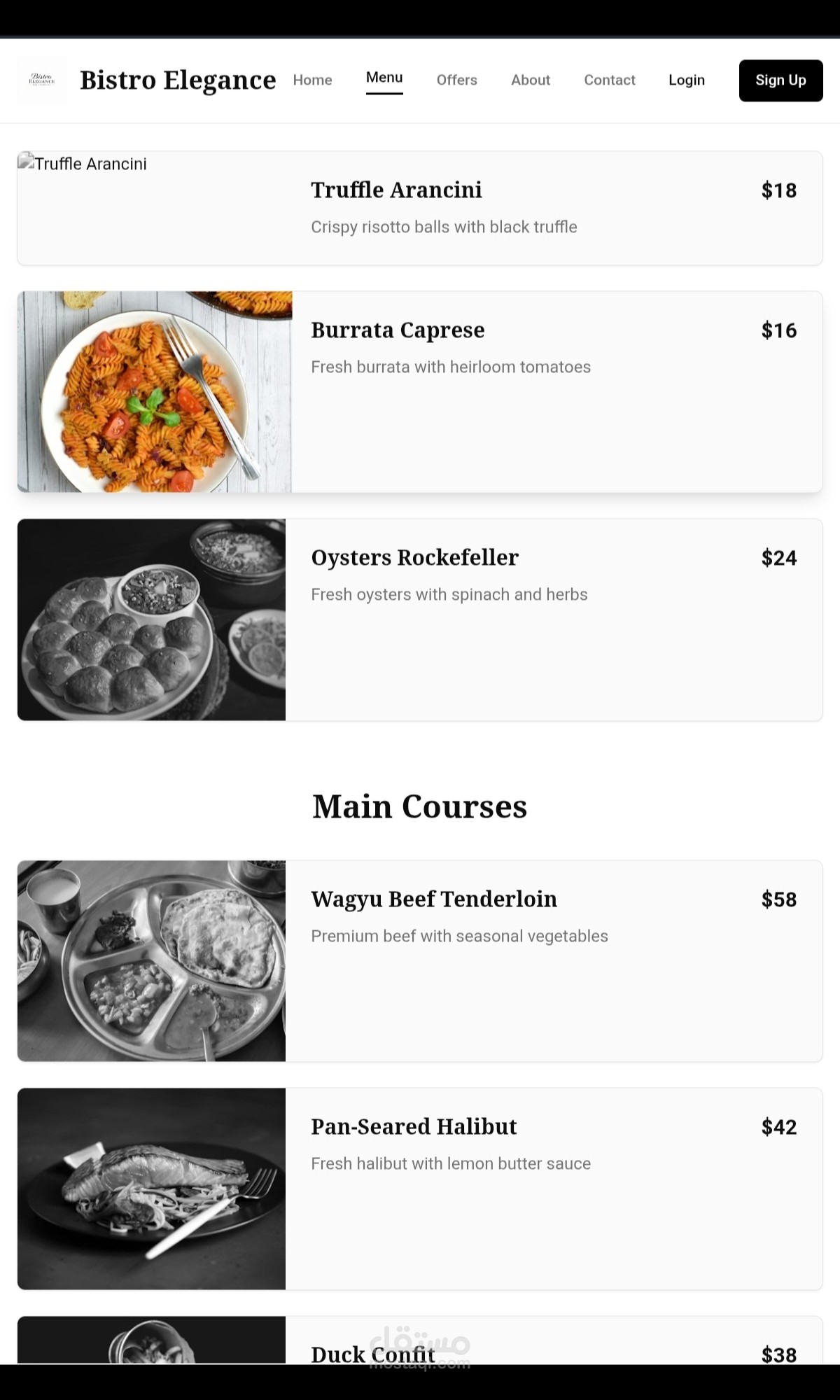Select the Oysters Rockefeller card
Image resolution: width=840 pixels, height=1400 pixels.
click(420, 619)
